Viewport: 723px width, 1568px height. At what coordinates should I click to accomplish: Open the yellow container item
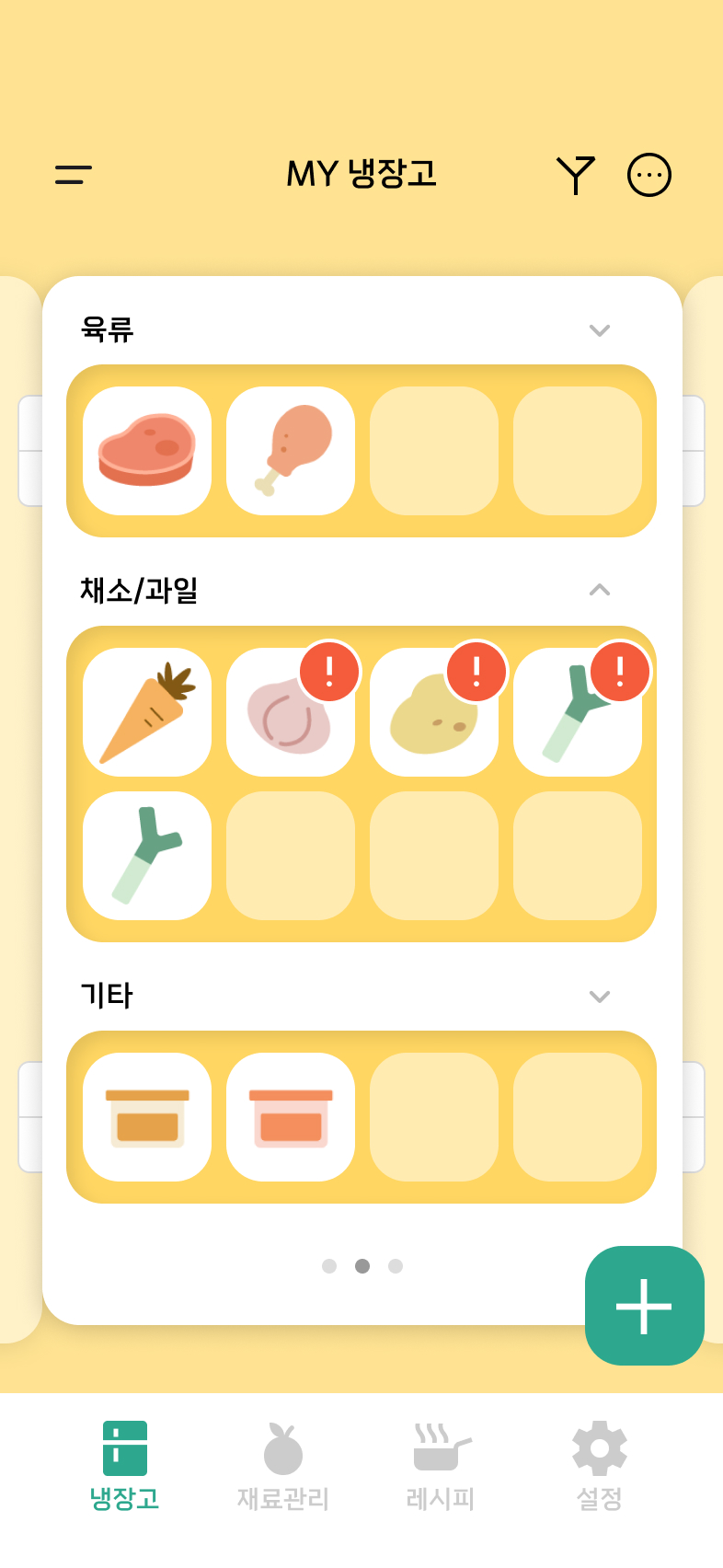[x=147, y=1117]
